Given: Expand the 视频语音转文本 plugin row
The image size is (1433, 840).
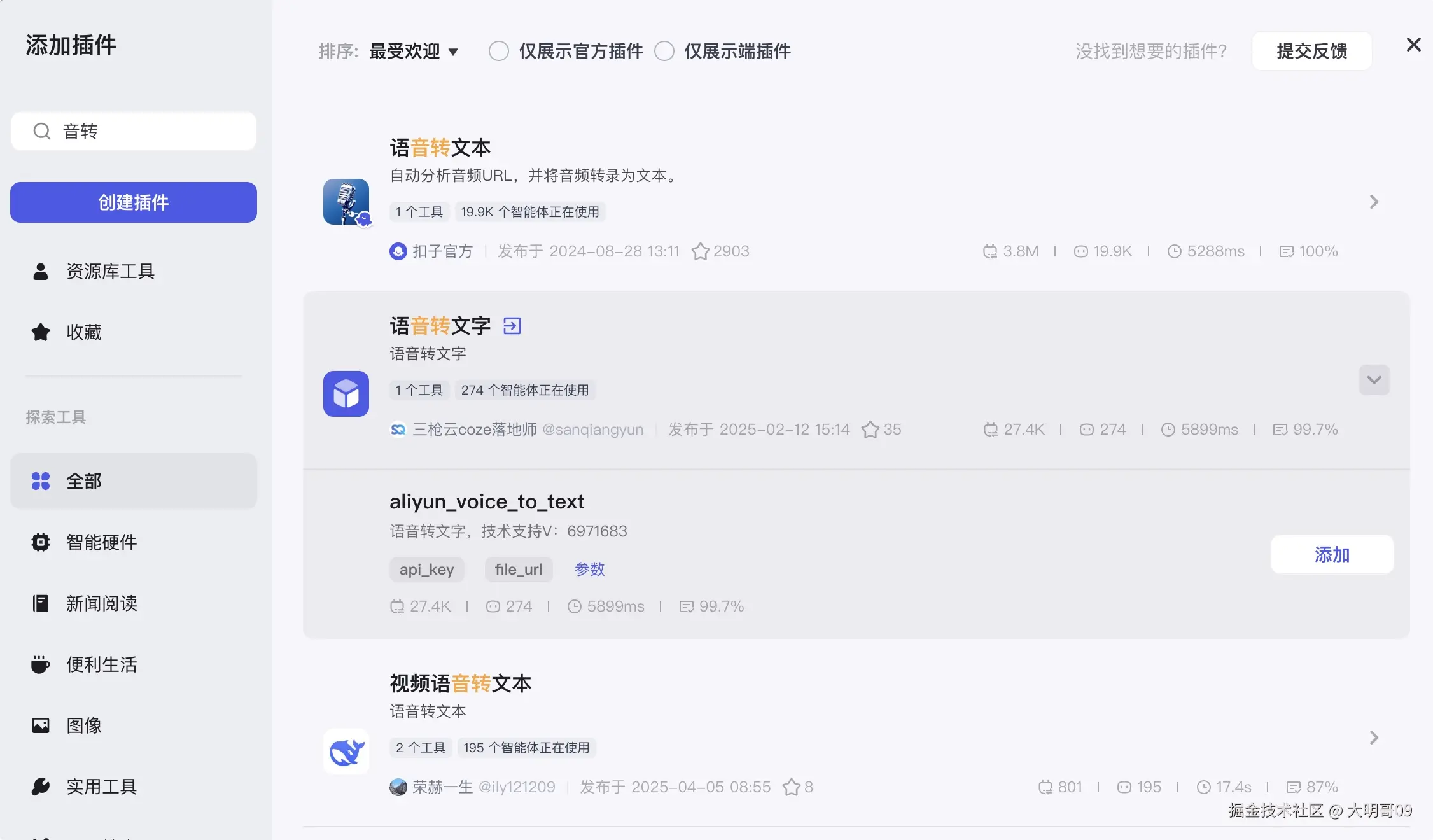Looking at the screenshot, I should click(x=1374, y=738).
